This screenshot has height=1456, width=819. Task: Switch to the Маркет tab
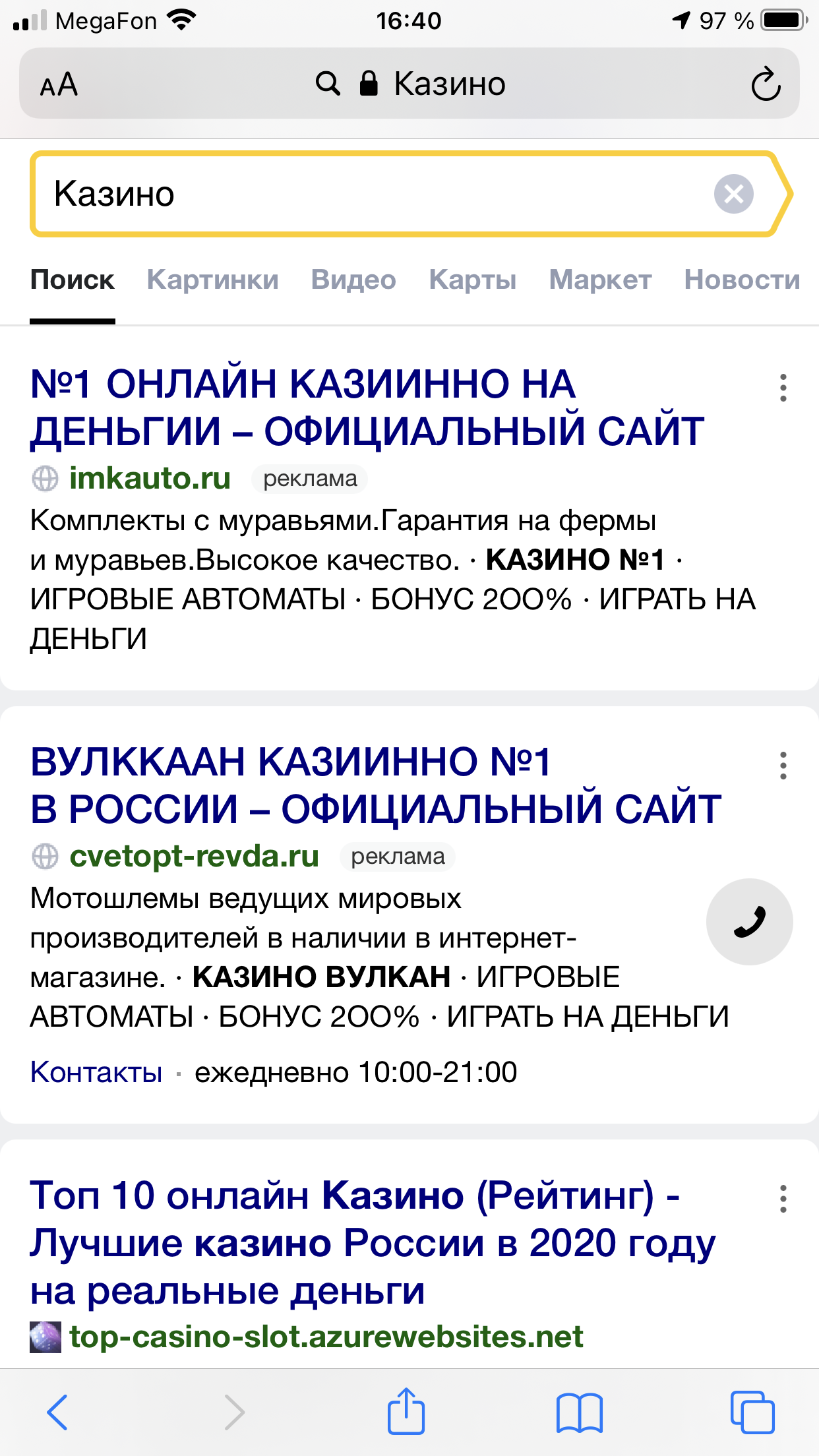tap(600, 280)
